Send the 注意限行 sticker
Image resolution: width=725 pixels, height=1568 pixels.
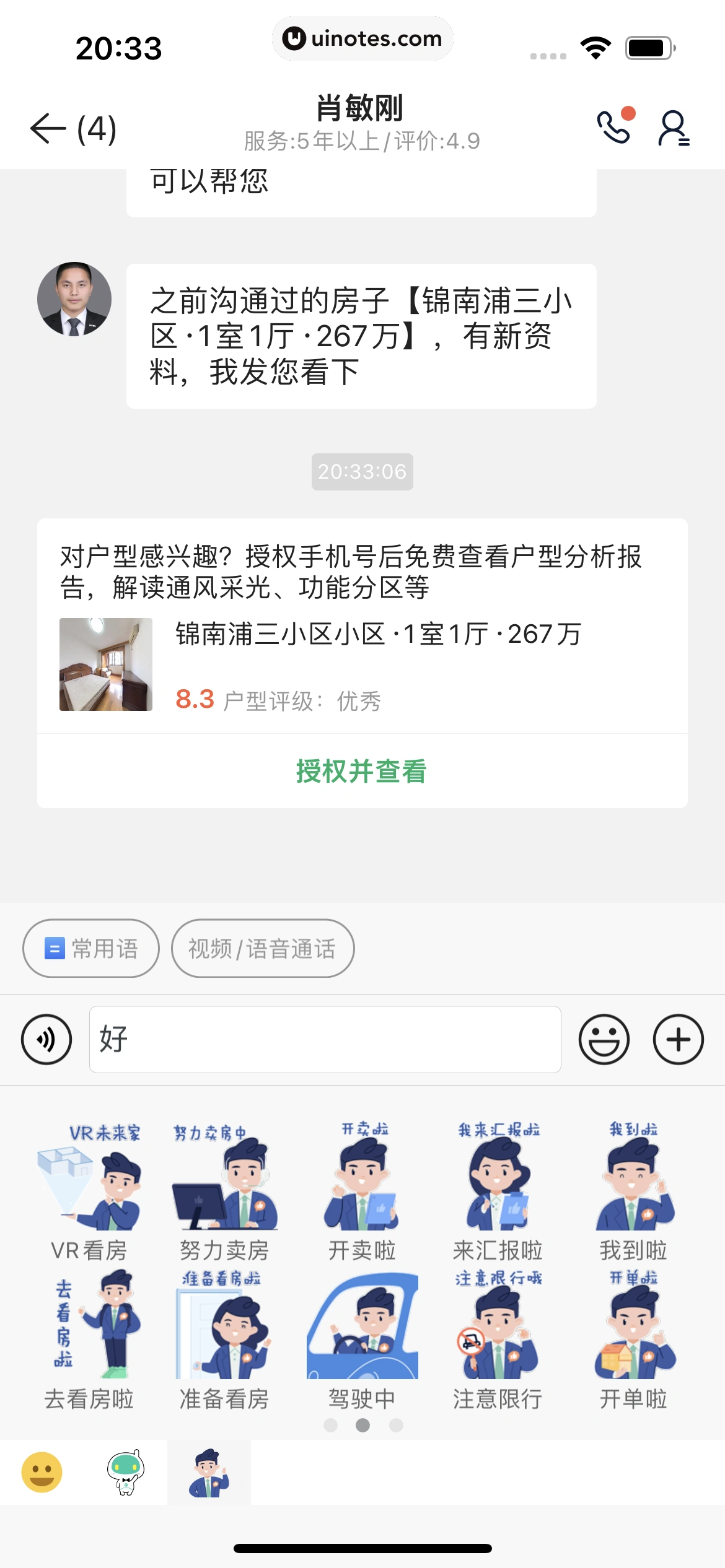tap(498, 1339)
